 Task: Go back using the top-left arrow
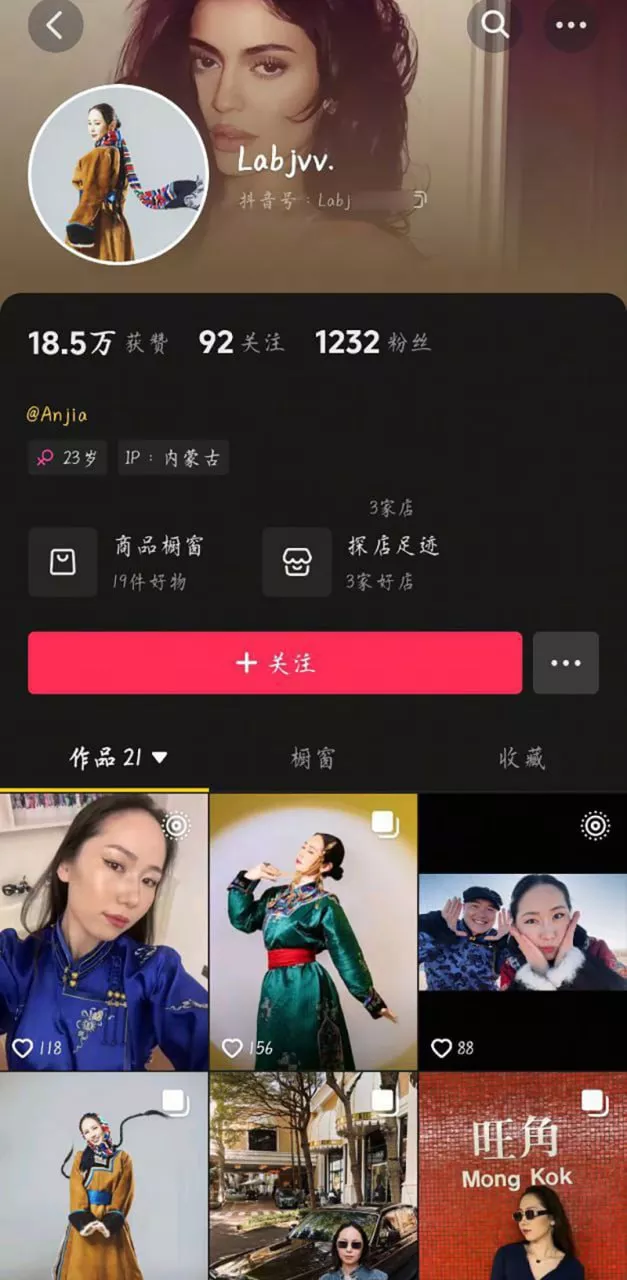coord(55,25)
